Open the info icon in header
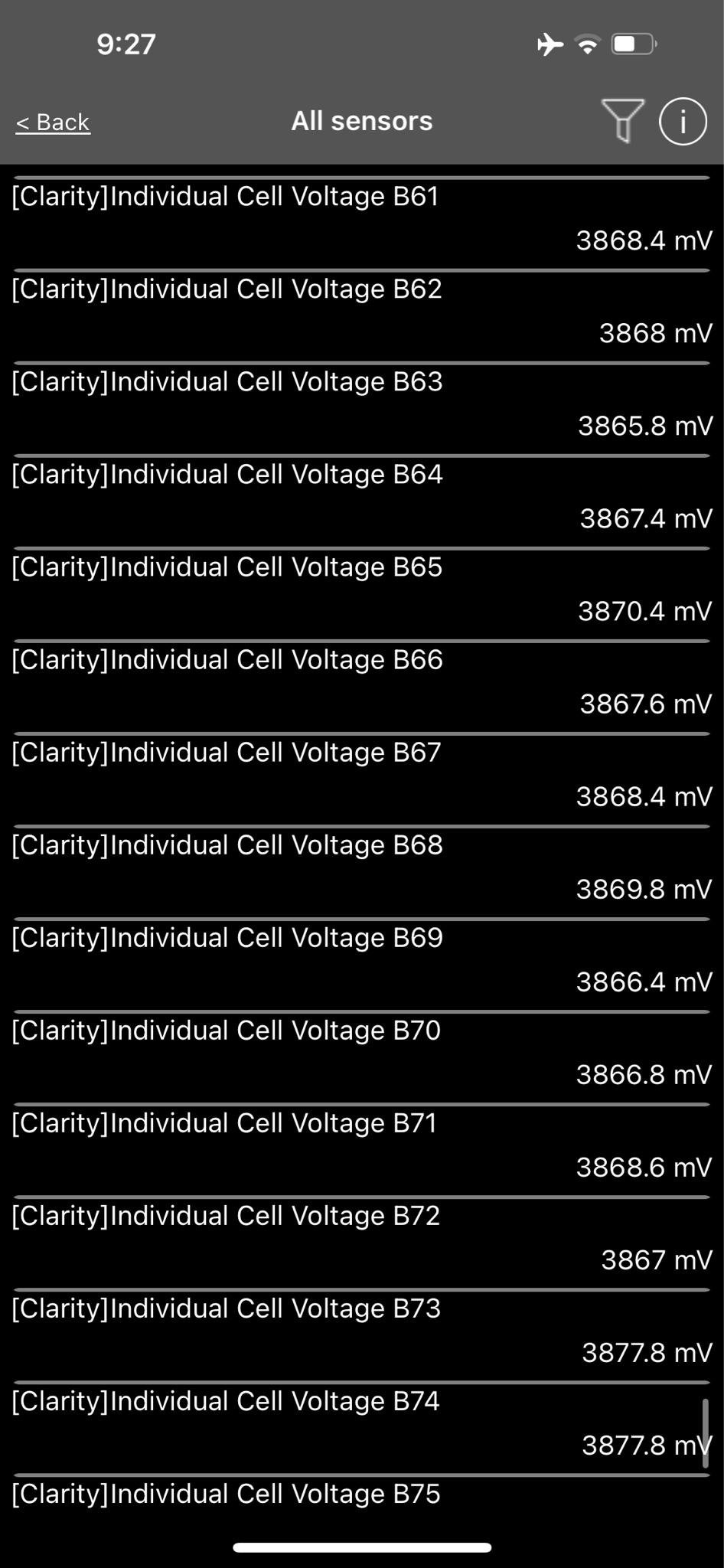The width and height of the screenshot is (724, 1568). [683, 121]
